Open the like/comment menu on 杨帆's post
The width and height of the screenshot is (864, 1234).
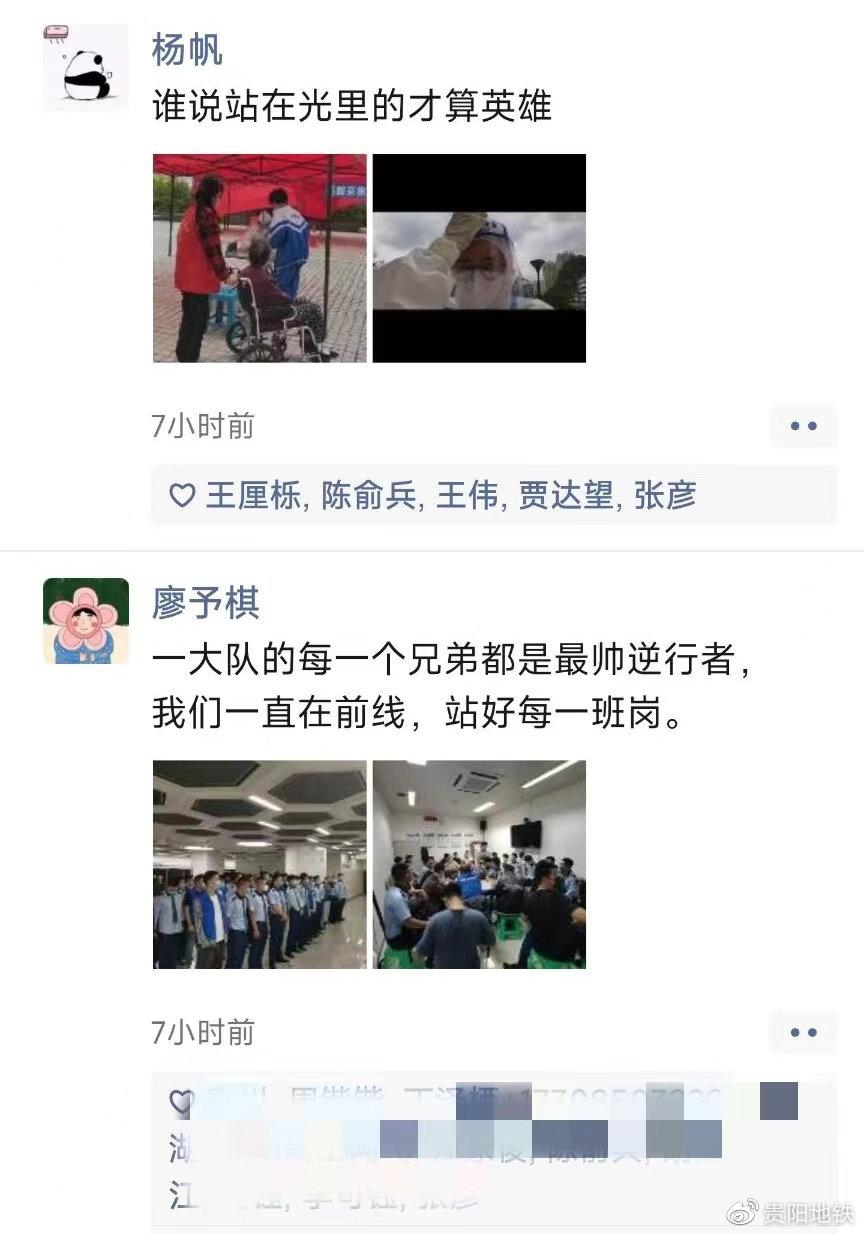(803, 426)
